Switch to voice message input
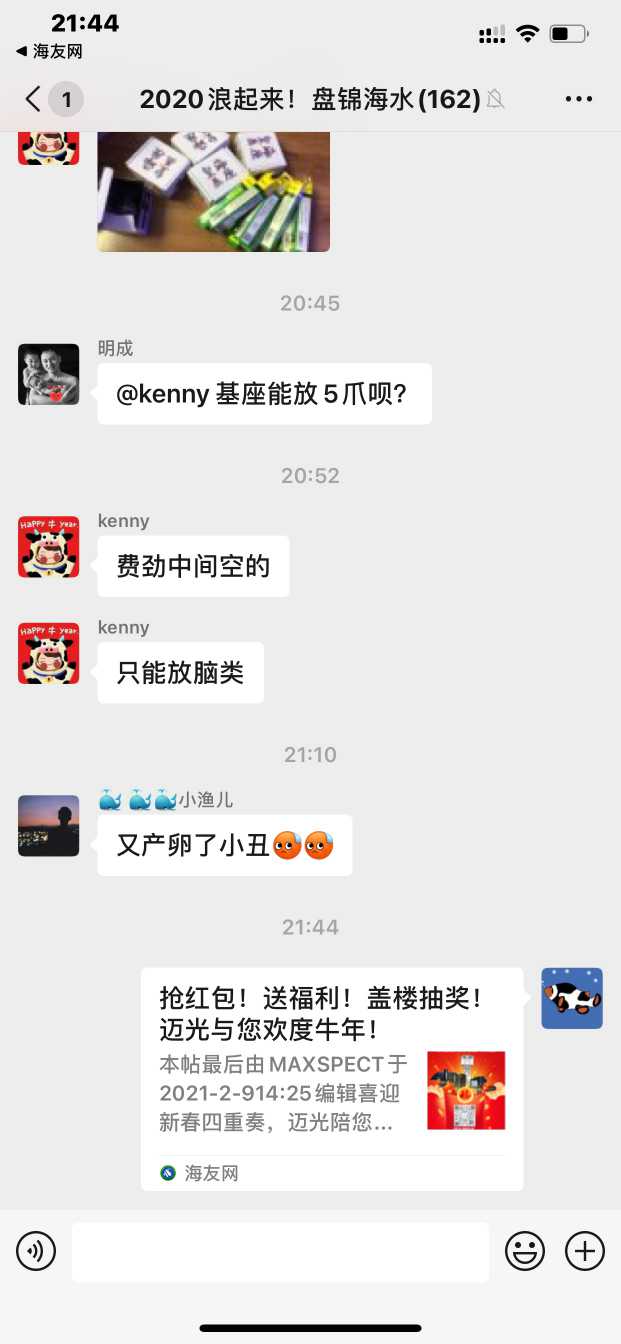 click(36, 1251)
